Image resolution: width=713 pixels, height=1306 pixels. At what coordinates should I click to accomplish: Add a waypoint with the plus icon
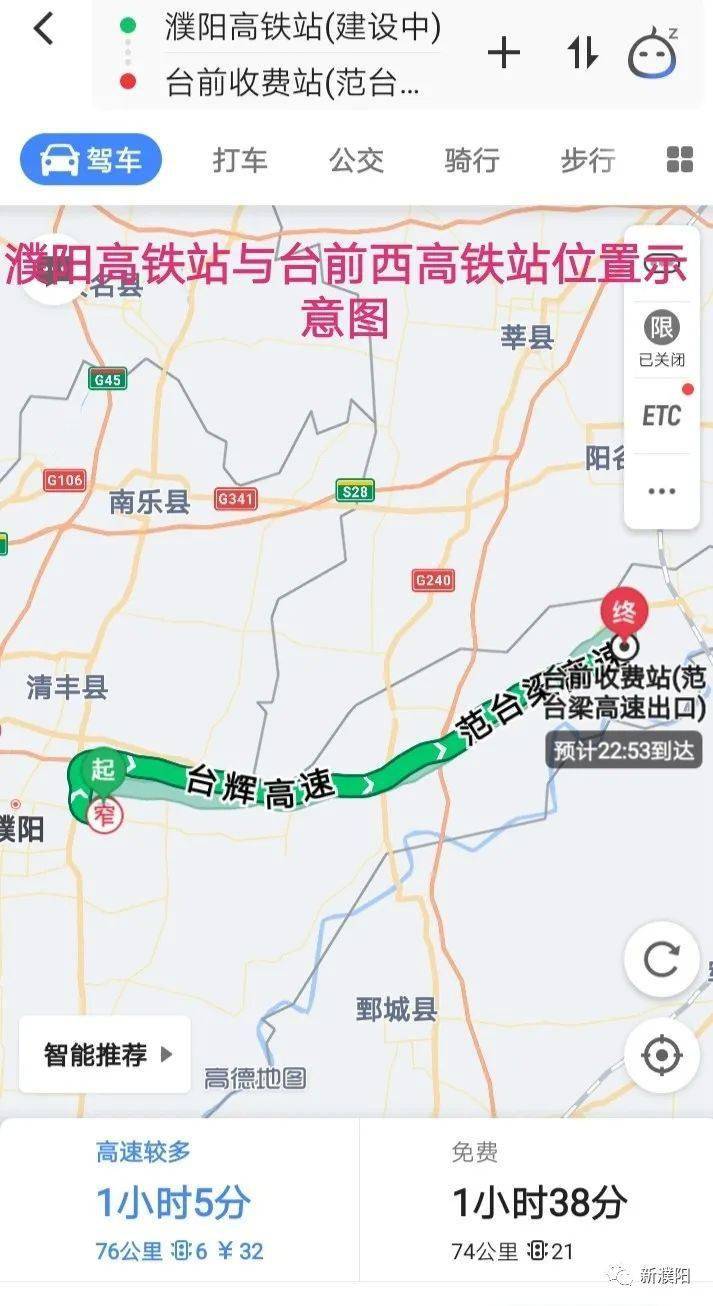pyautogui.click(x=503, y=53)
